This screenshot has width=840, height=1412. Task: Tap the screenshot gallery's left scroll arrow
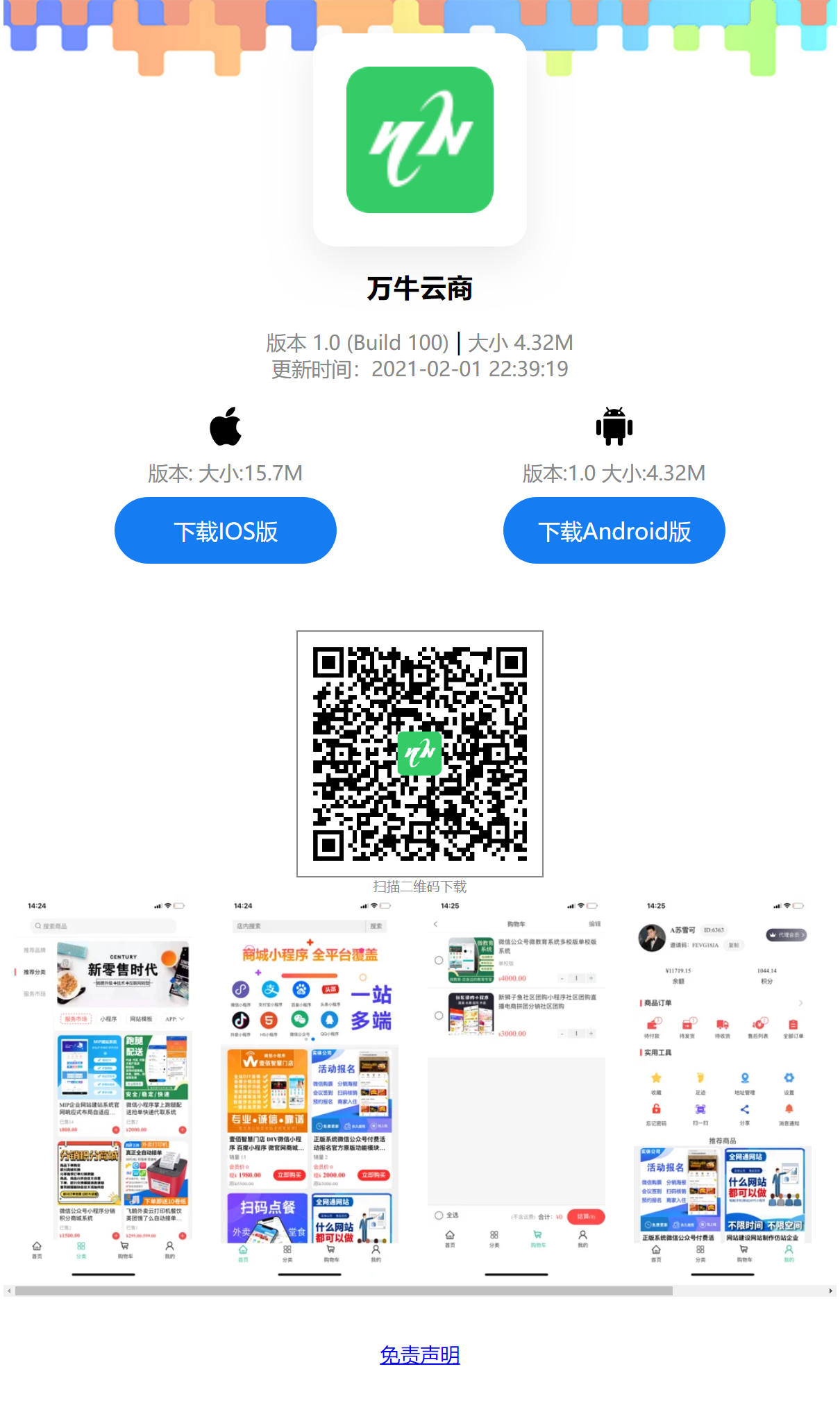point(9,1291)
